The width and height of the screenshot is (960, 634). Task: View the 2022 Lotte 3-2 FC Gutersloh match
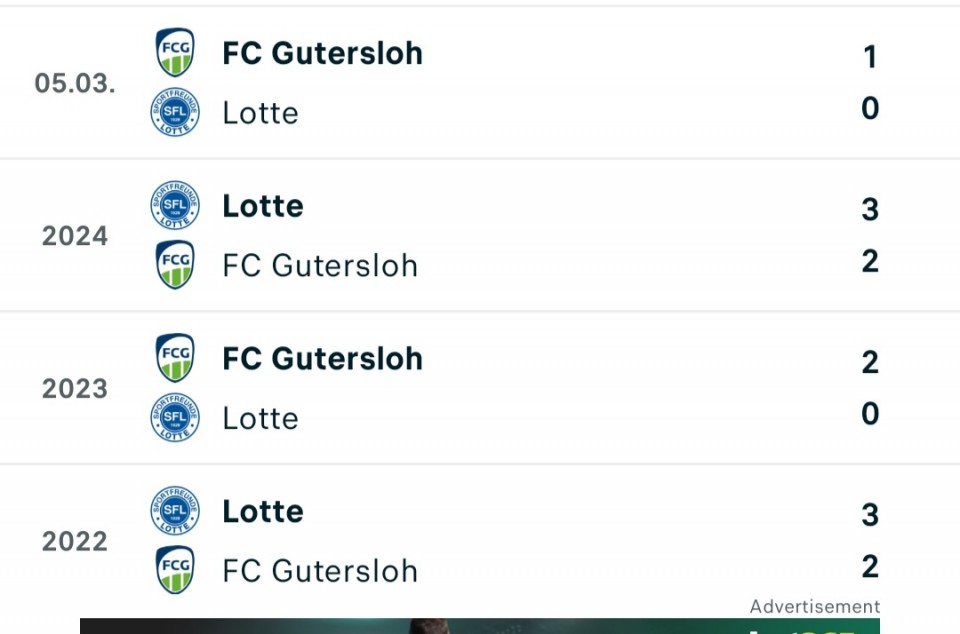coord(480,541)
